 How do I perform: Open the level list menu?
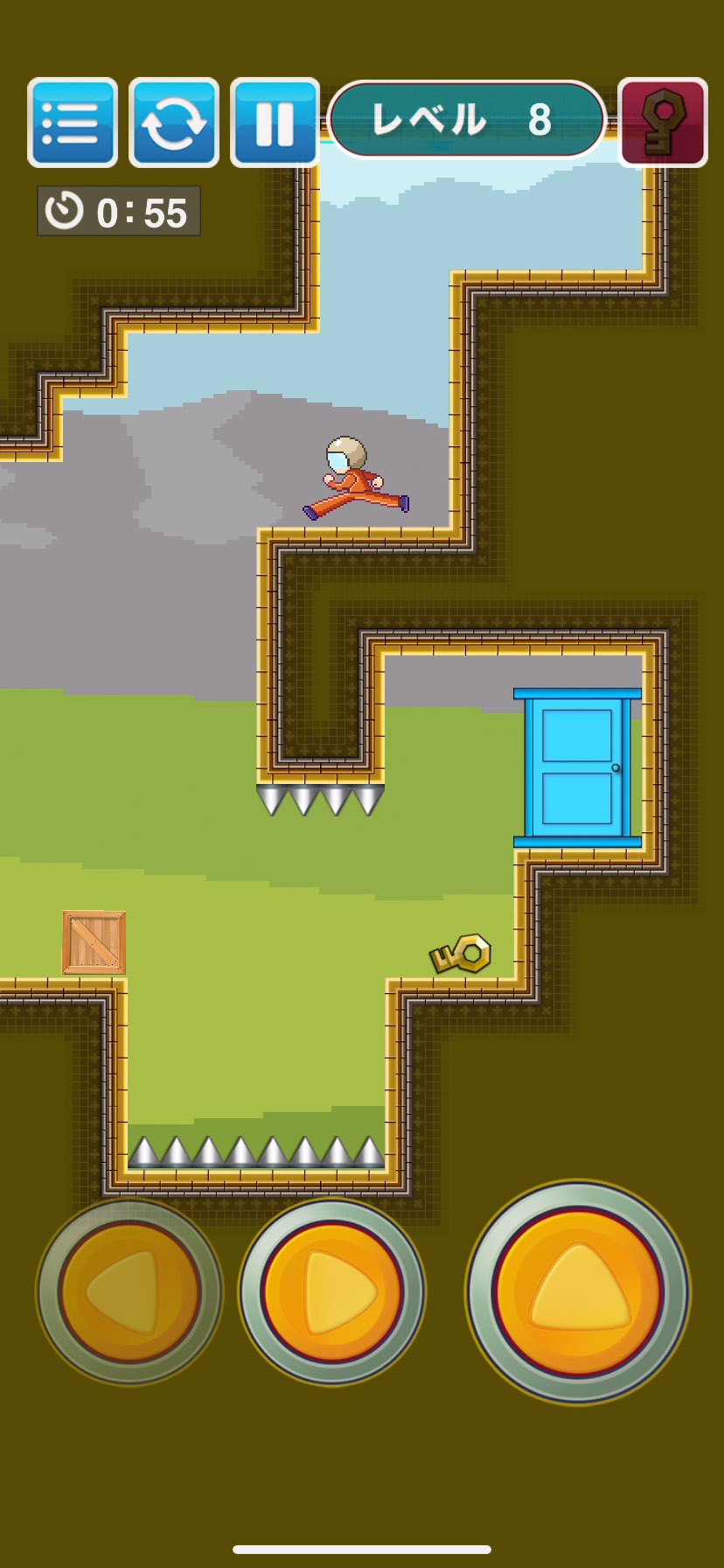[73, 122]
